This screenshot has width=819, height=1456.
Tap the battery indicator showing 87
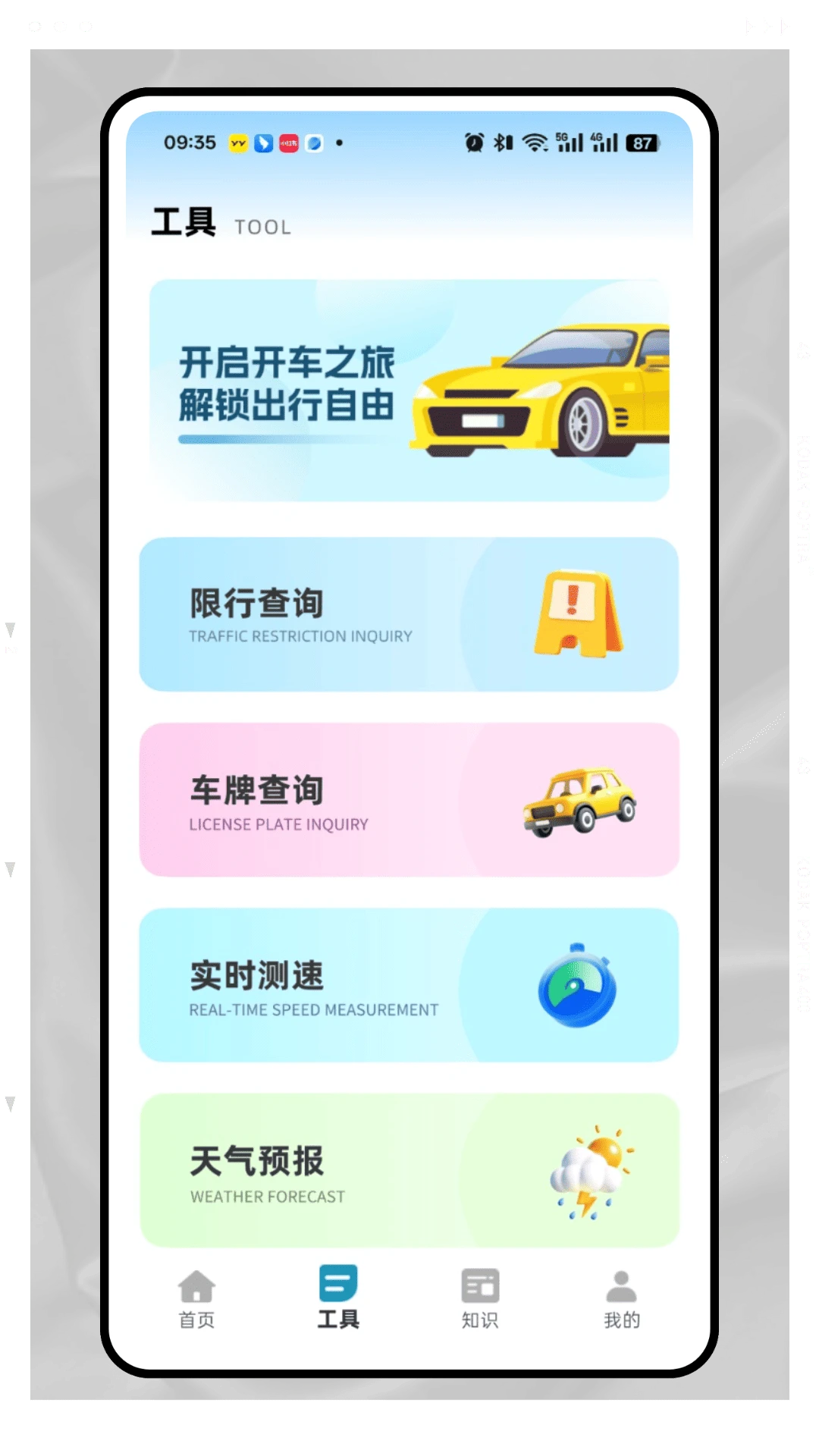click(x=641, y=142)
